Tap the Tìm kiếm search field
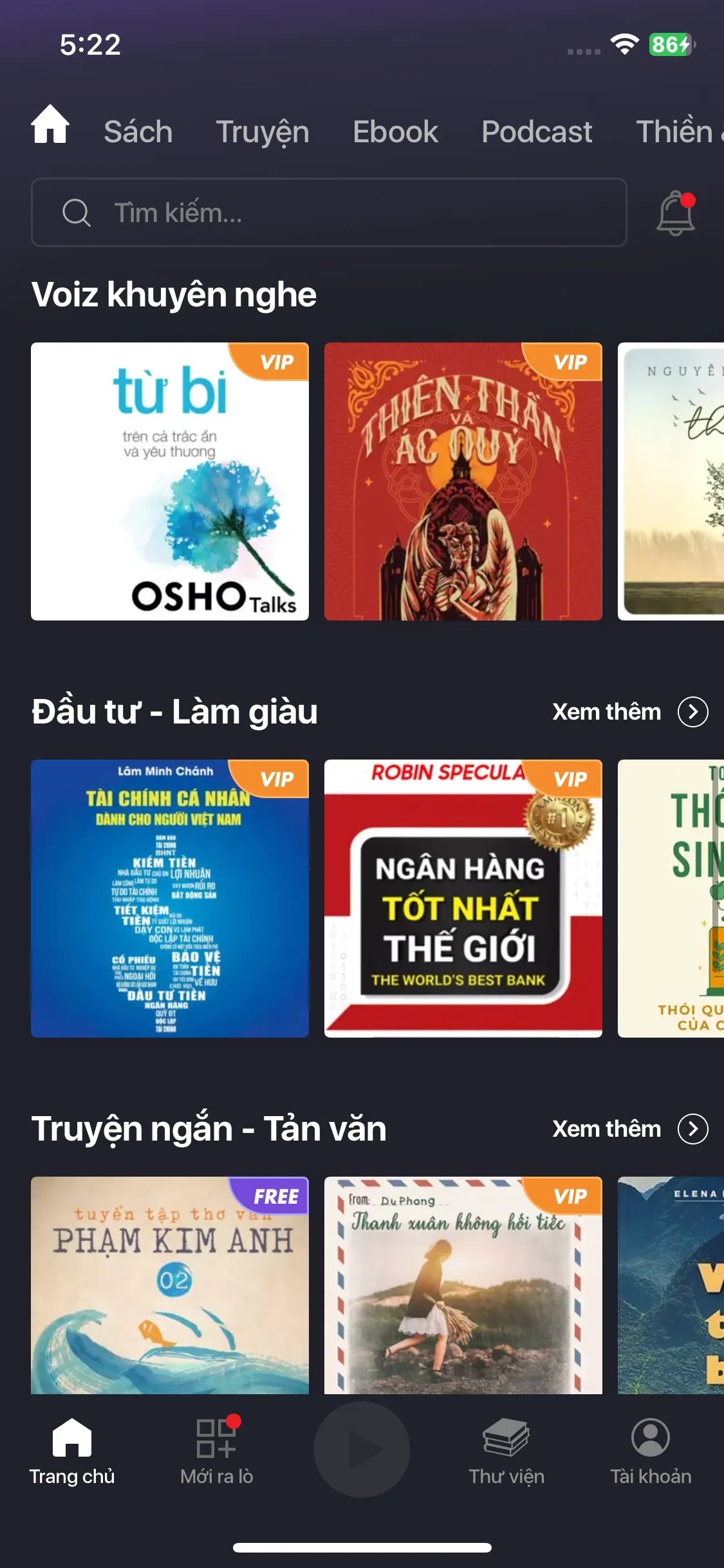The width and height of the screenshot is (724, 1568). pyautogui.click(x=328, y=212)
